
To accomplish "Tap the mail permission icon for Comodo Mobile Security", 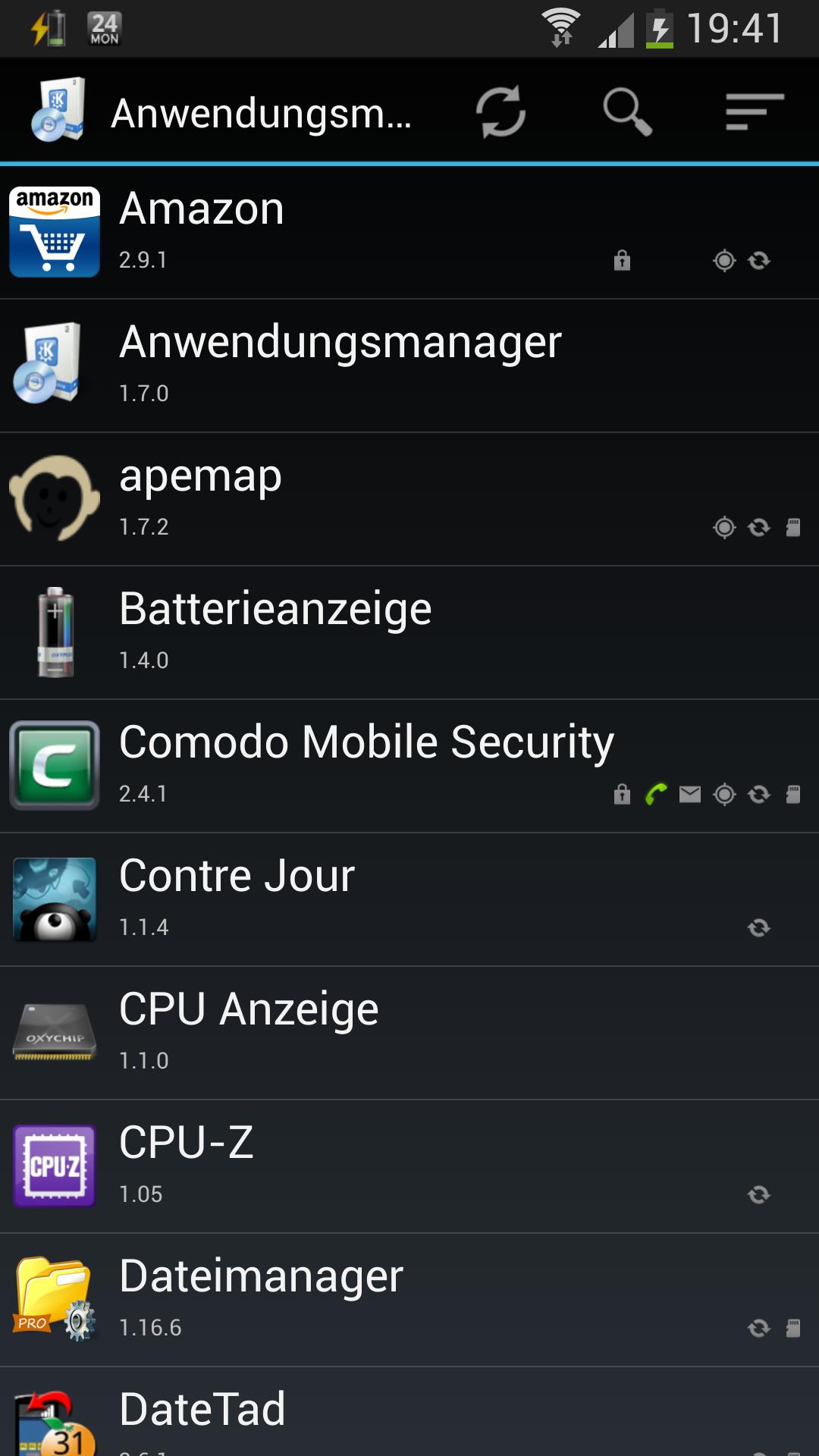I will pyautogui.click(x=689, y=795).
